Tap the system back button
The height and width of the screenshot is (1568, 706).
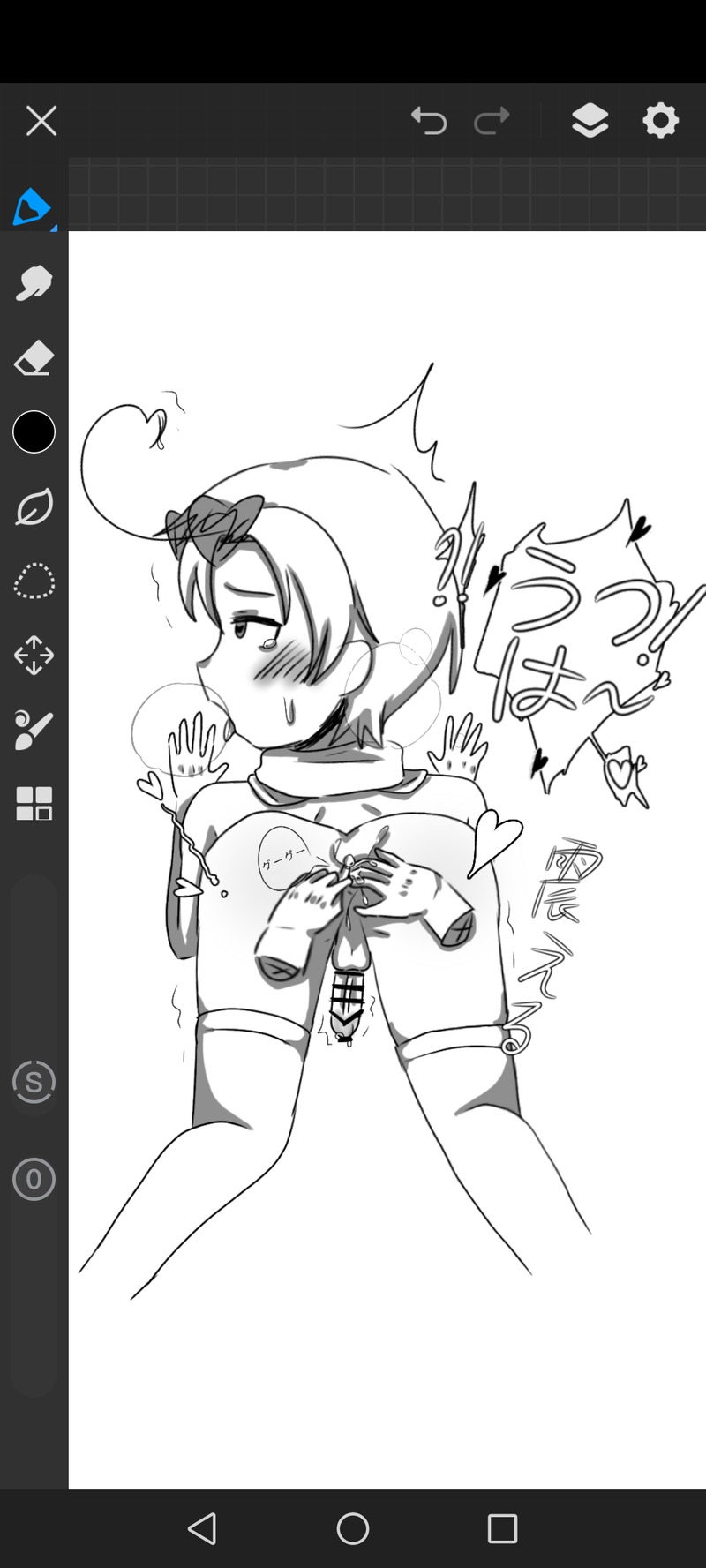(x=202, y=1528)
